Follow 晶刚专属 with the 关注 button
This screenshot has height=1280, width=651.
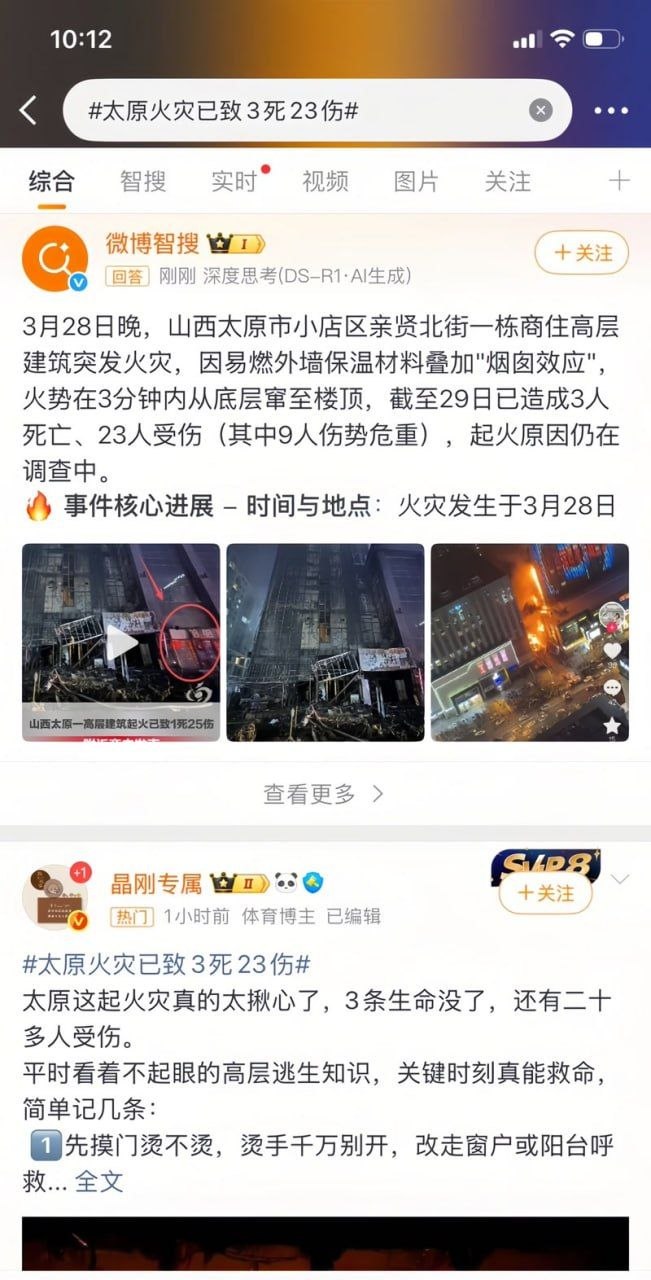point(546,892)
